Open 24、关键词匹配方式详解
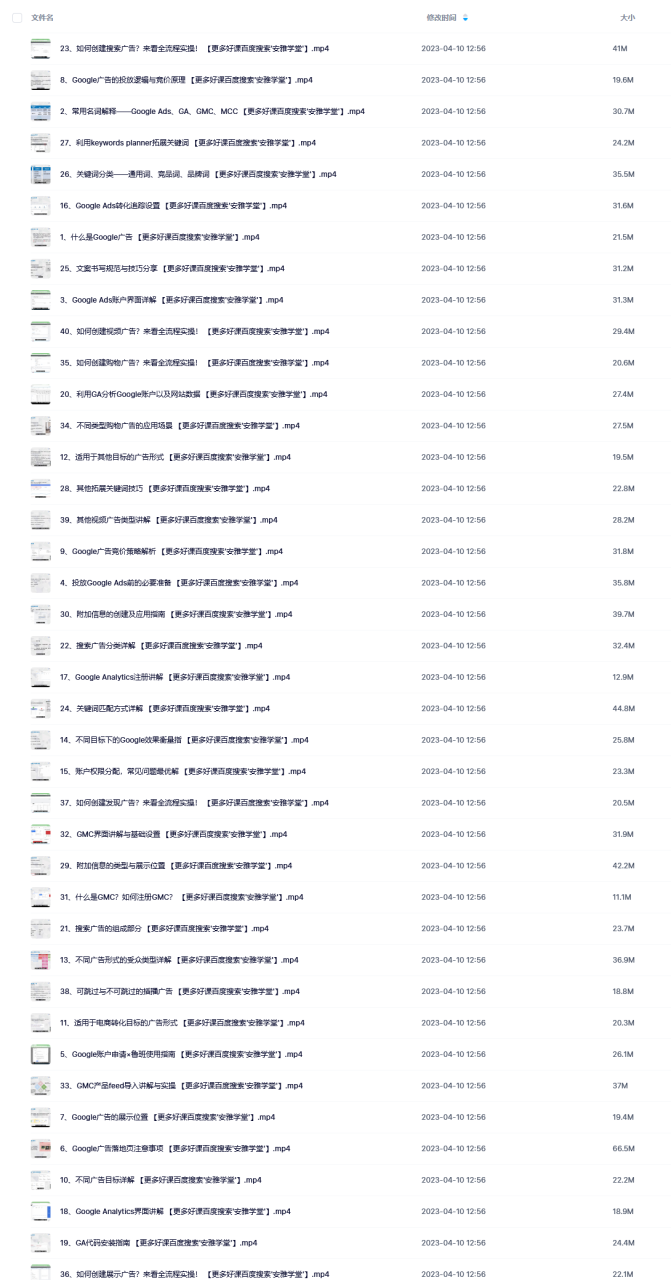 (x=165, y=708)
